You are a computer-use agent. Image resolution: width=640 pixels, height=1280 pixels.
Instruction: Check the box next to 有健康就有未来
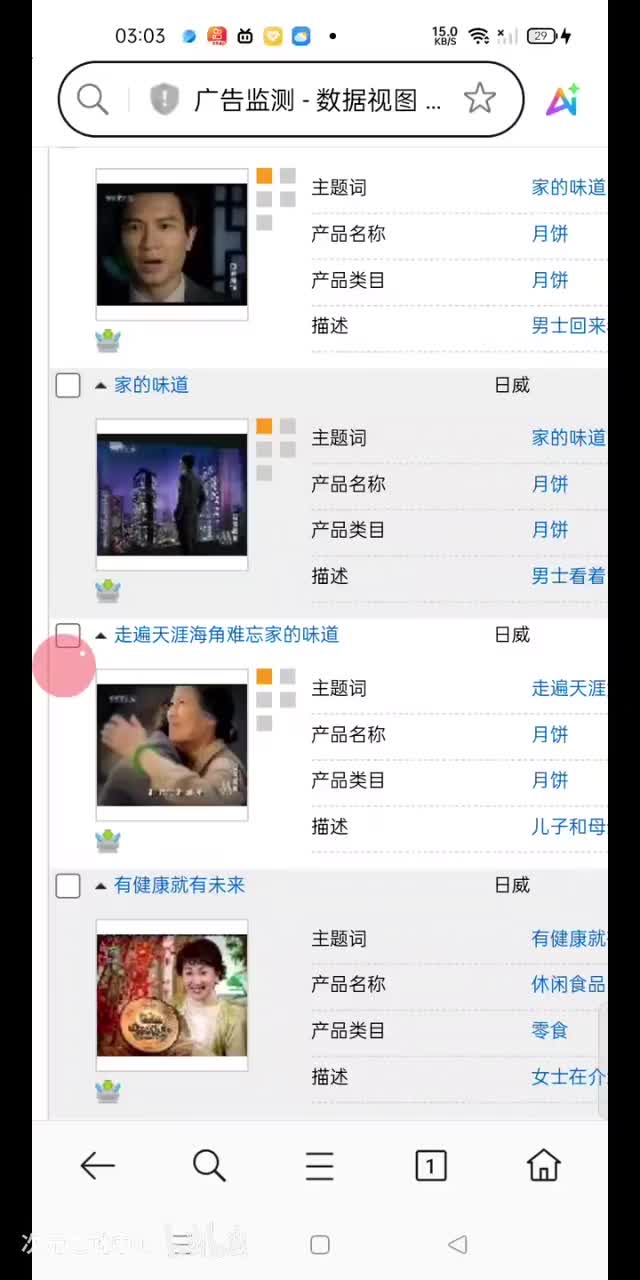[x=68, y=886]
